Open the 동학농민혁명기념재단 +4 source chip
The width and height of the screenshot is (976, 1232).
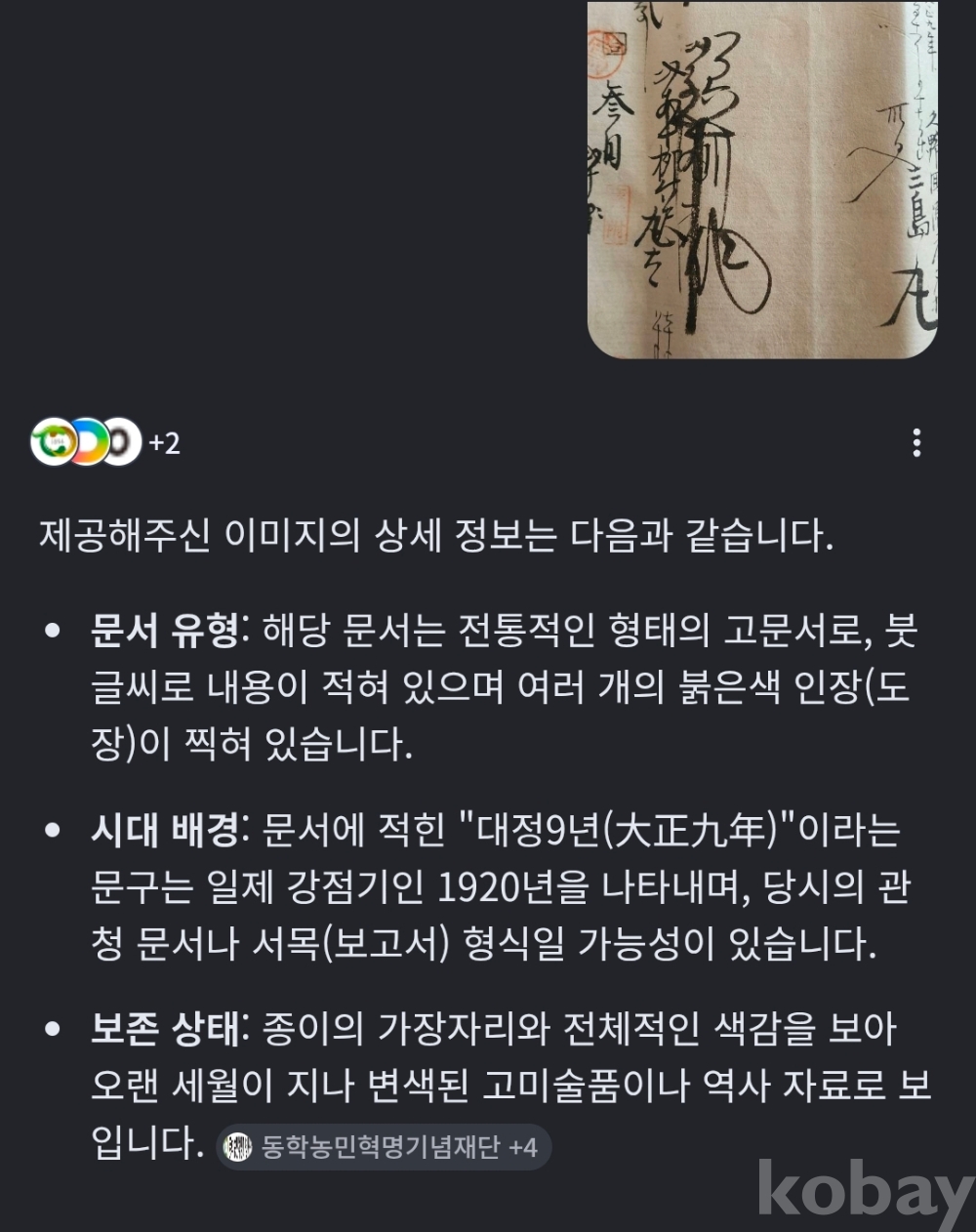(384, 1146)
